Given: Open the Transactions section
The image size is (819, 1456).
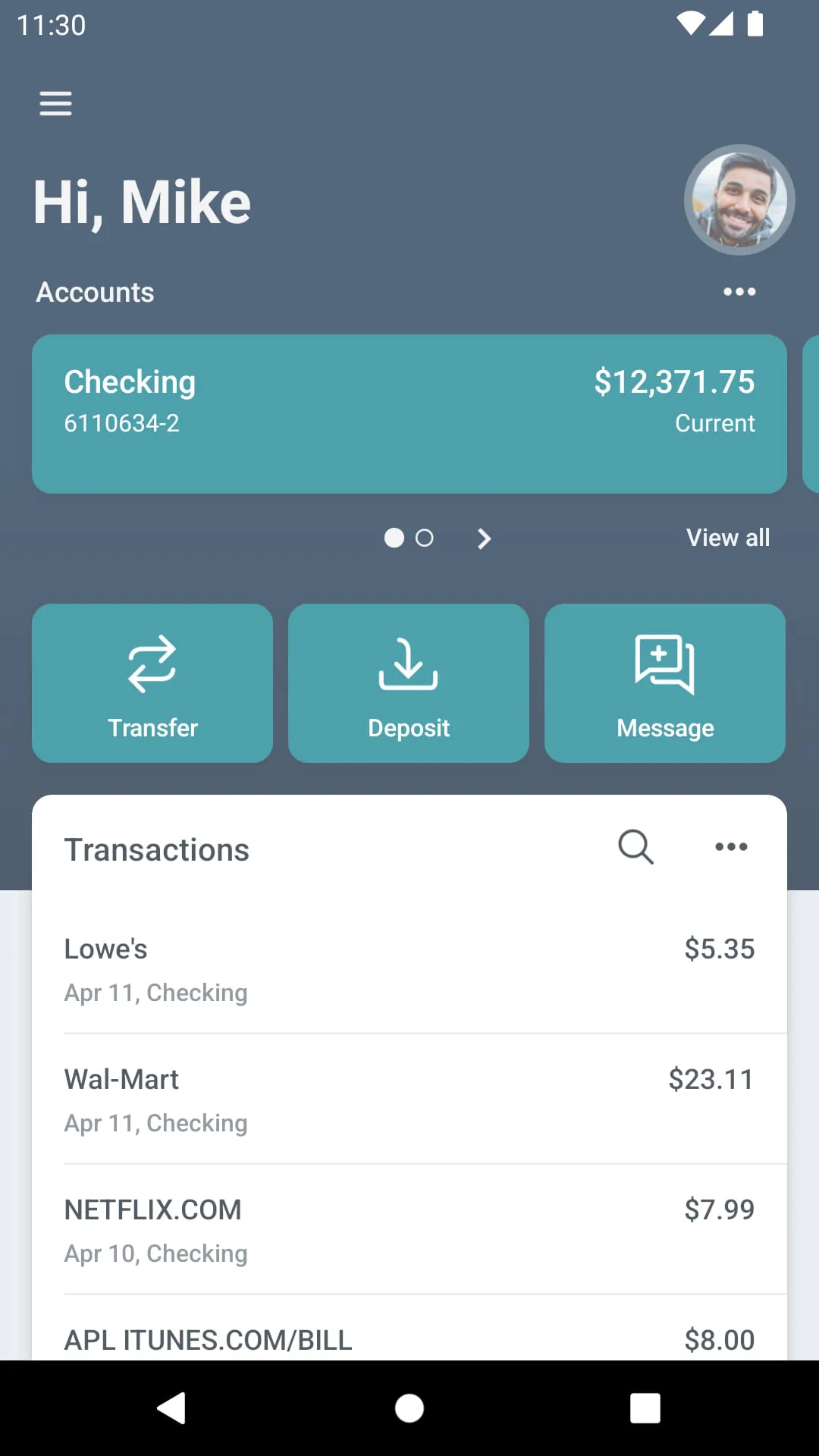Looking at the screenshot, I should (156, 849).
